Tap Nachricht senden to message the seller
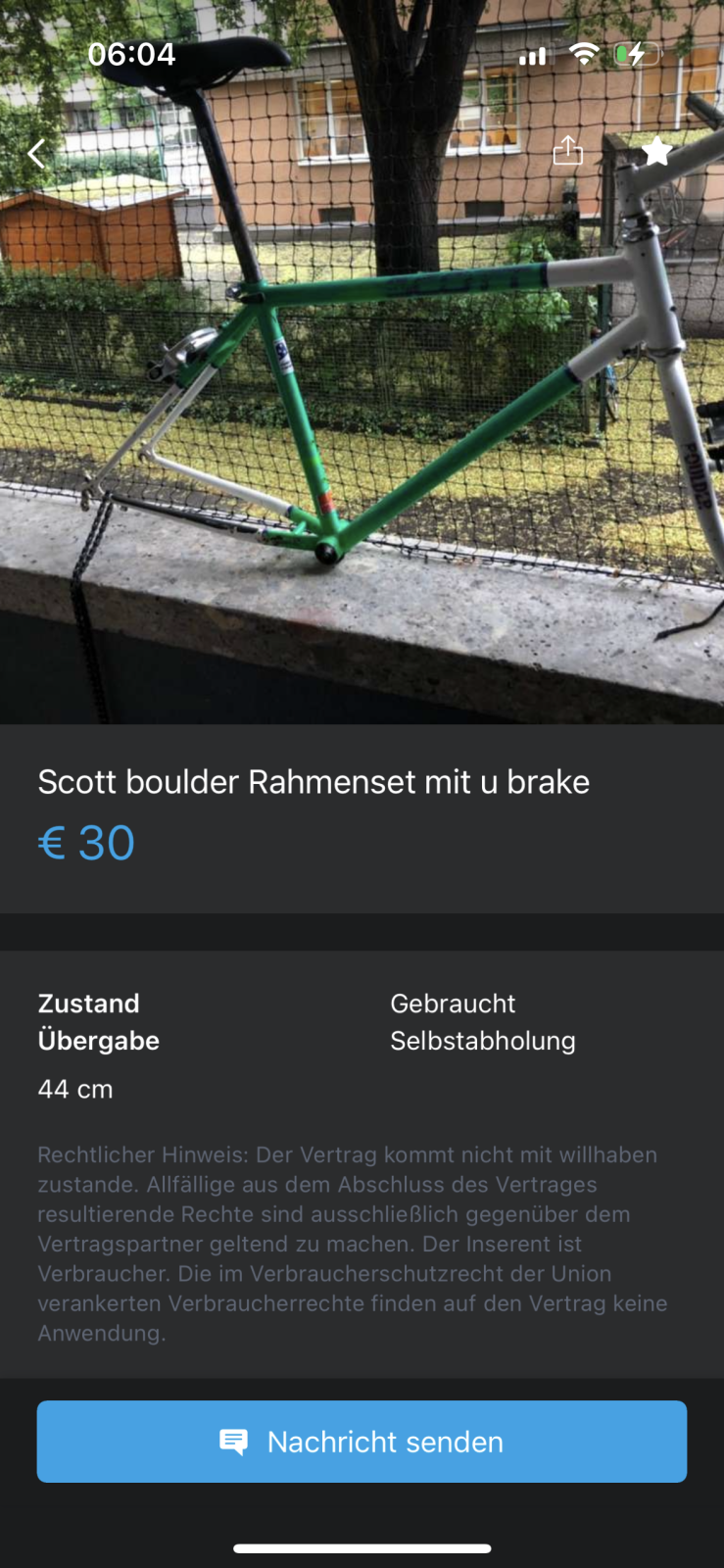The width and height of the screenshot is (724, 1568). [362, 1442]
